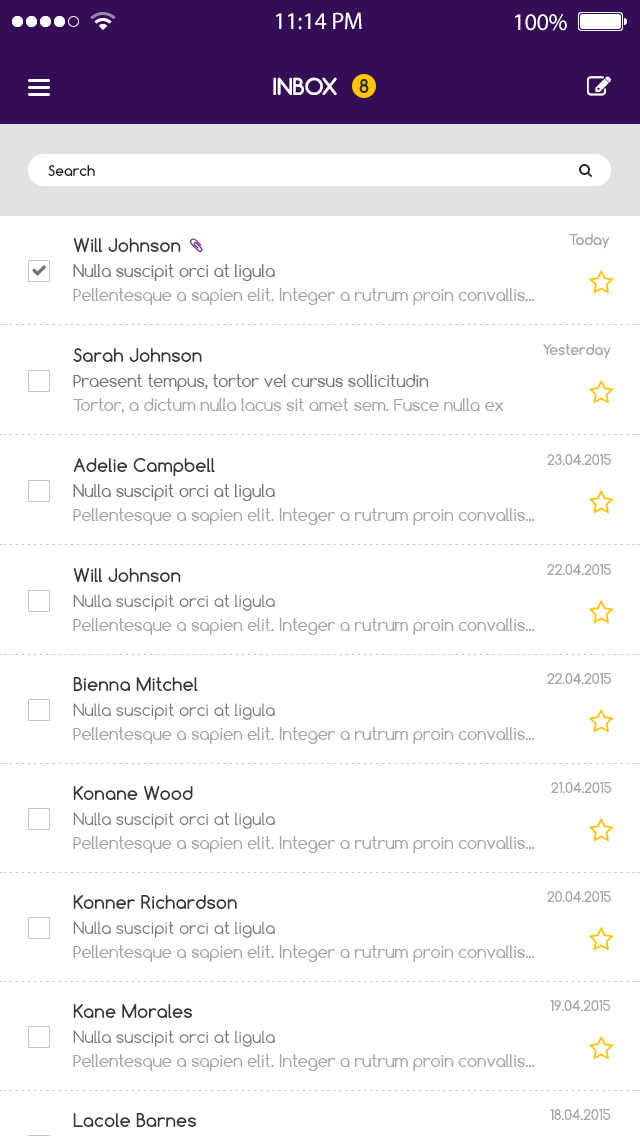
Task: Select the checkbox for Sarah Johnson's email
Action: point(39,381)
